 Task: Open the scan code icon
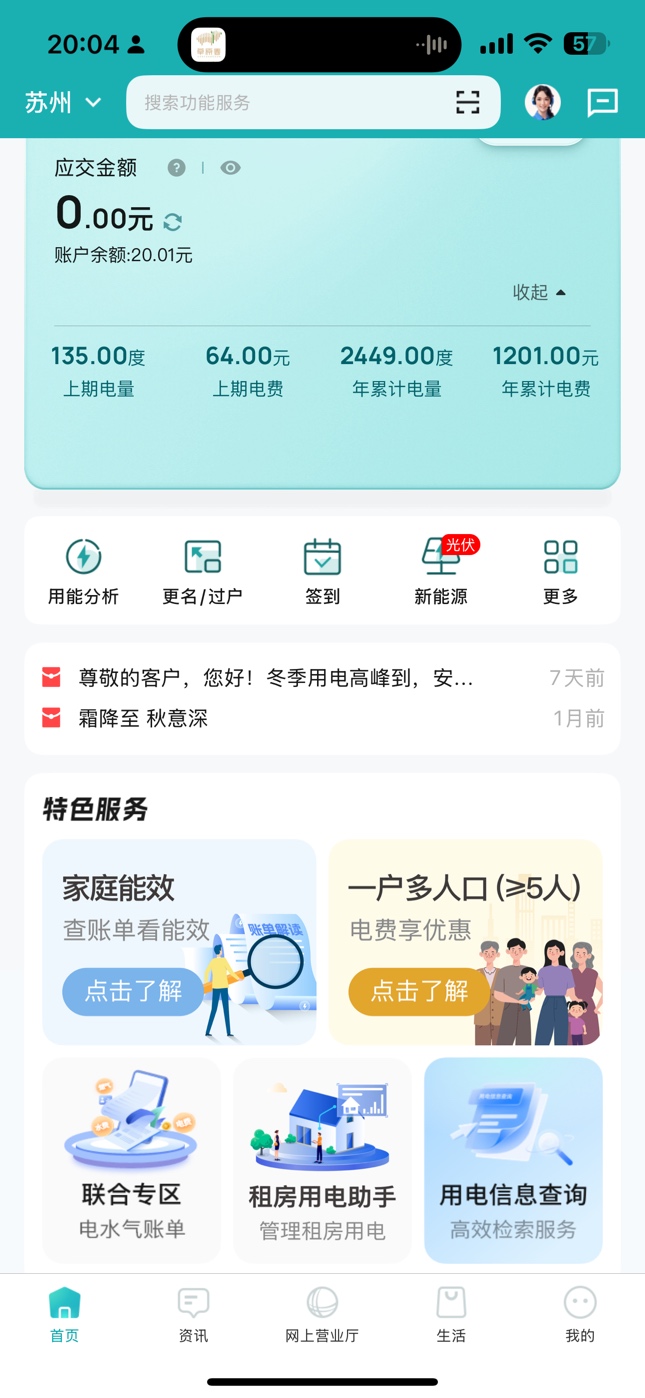pos(467,102)
